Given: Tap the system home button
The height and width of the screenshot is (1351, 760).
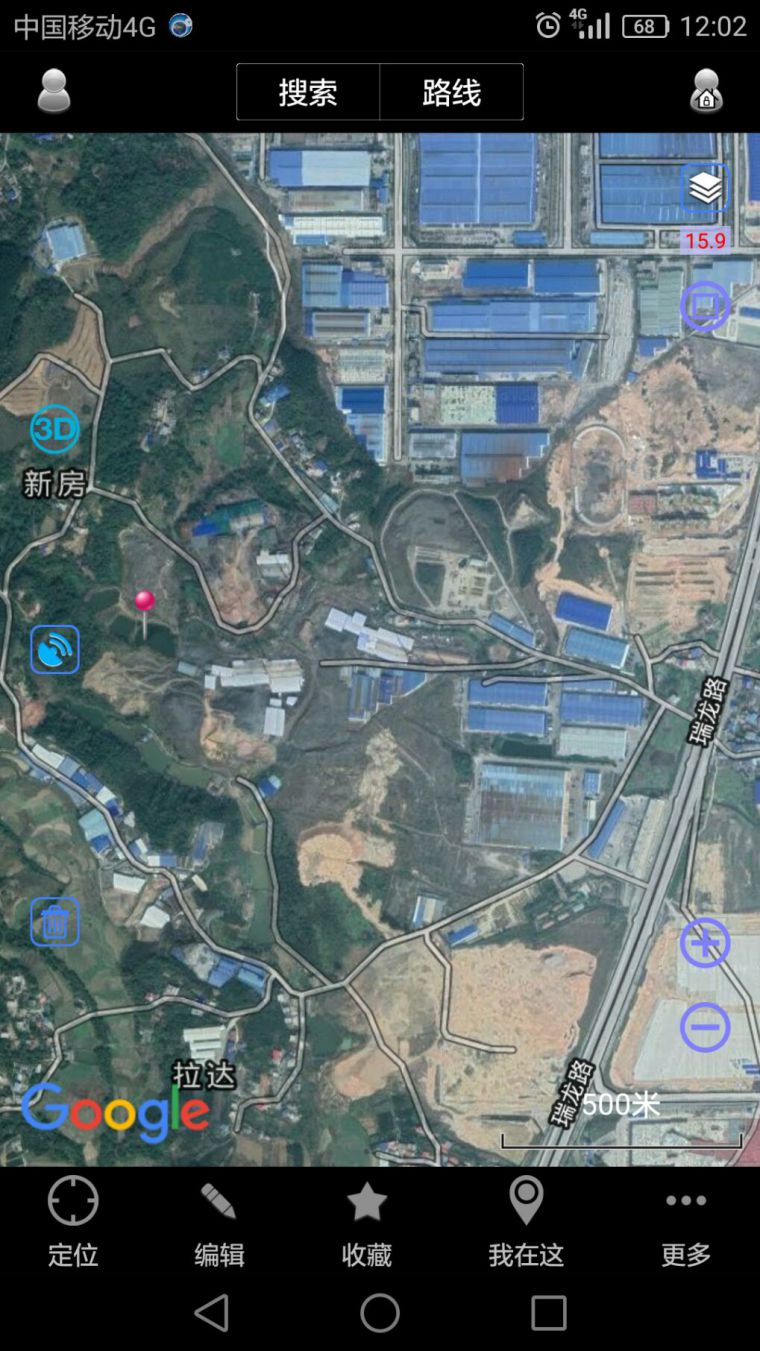Looking at the screenshot, I should [380, 1312].
